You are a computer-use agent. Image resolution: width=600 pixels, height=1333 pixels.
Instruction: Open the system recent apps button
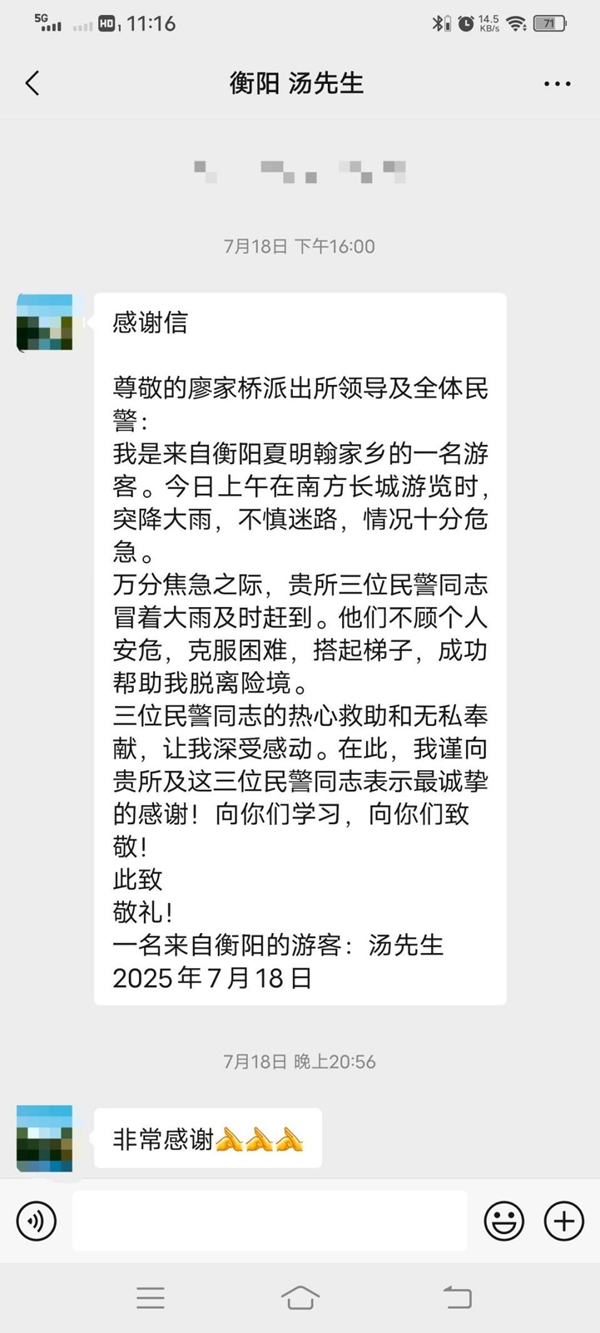coord(151,1298)
